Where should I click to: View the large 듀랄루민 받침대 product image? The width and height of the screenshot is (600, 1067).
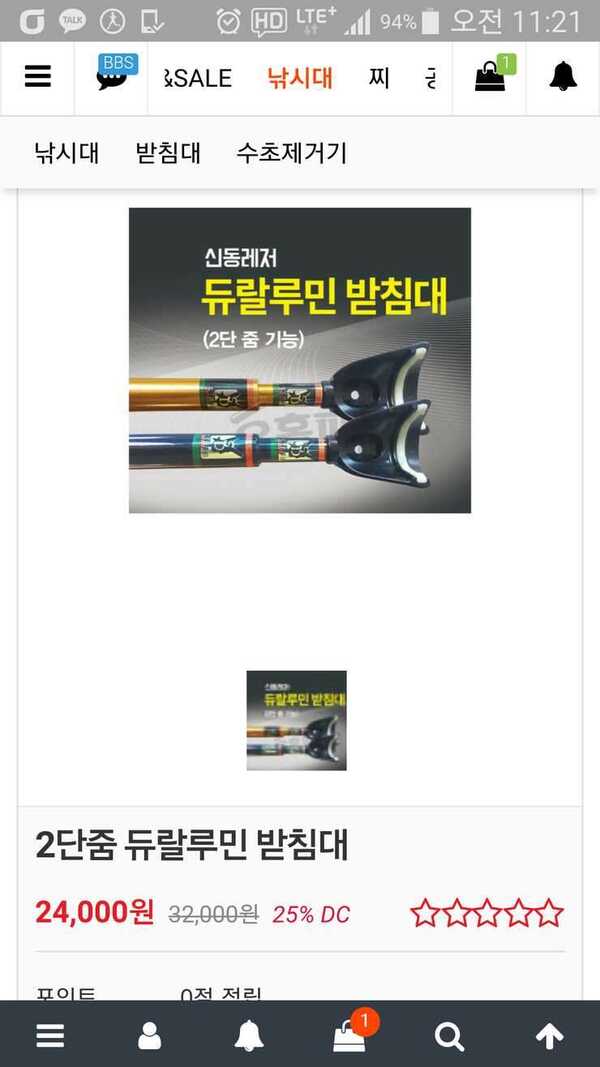point(300,360)
